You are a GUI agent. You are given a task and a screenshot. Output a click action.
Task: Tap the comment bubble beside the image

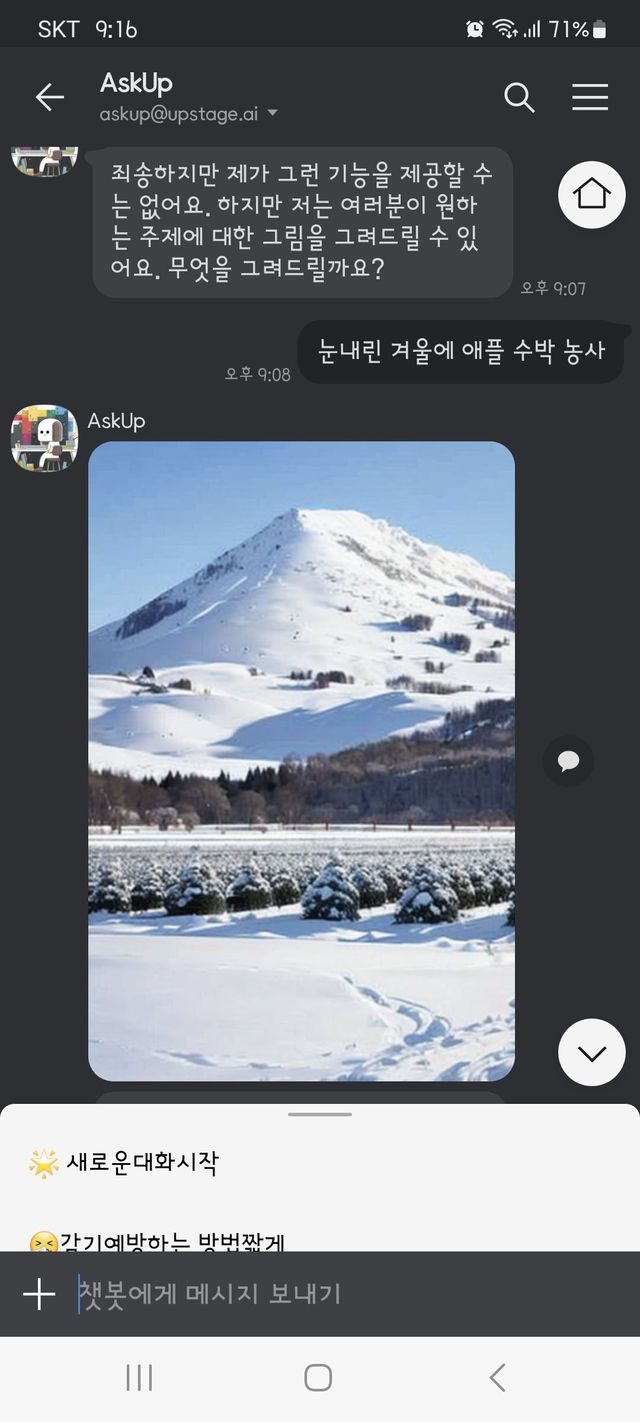click(568, 762)
